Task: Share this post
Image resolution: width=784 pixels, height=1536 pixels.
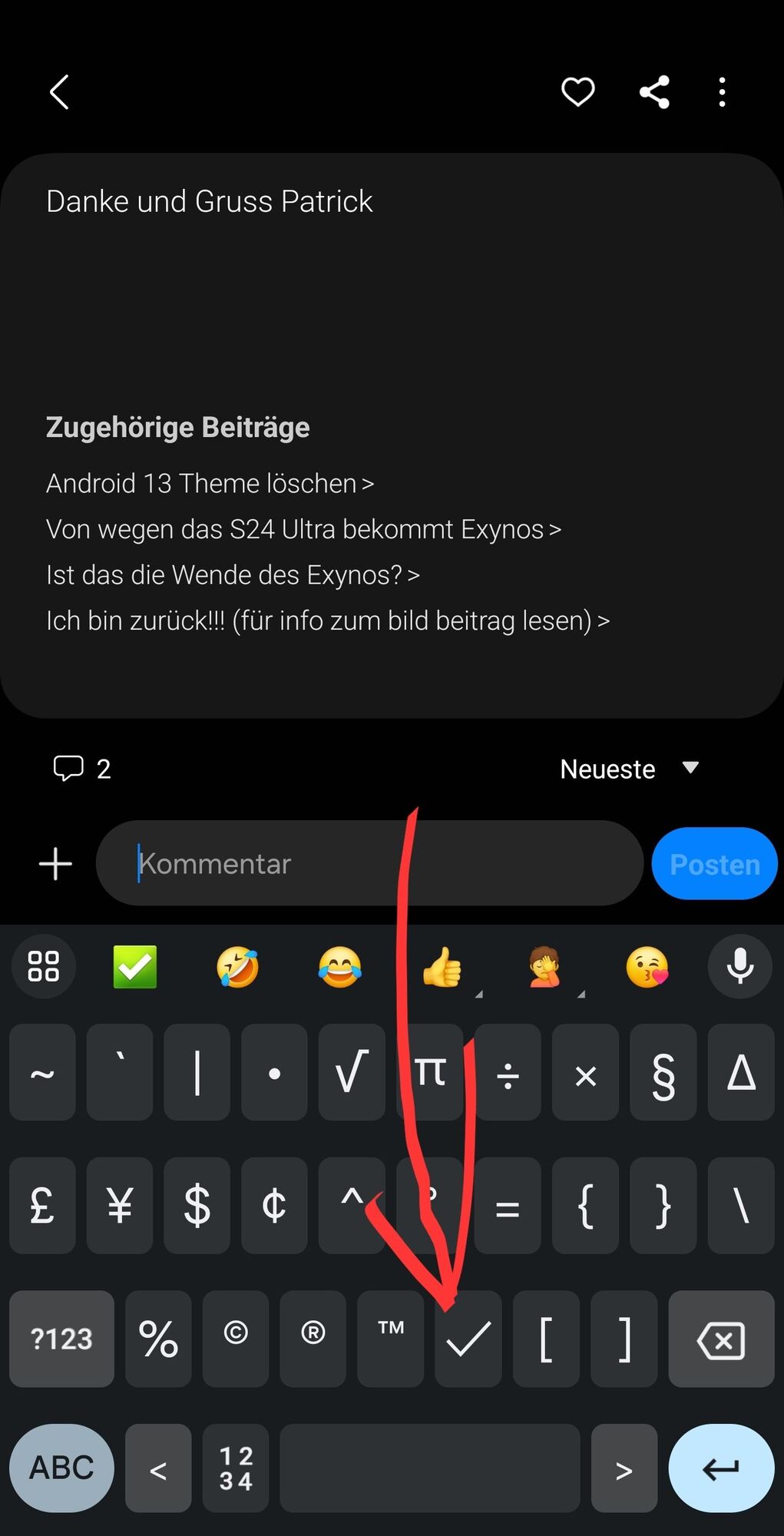Action: click(x=654, y=92)
